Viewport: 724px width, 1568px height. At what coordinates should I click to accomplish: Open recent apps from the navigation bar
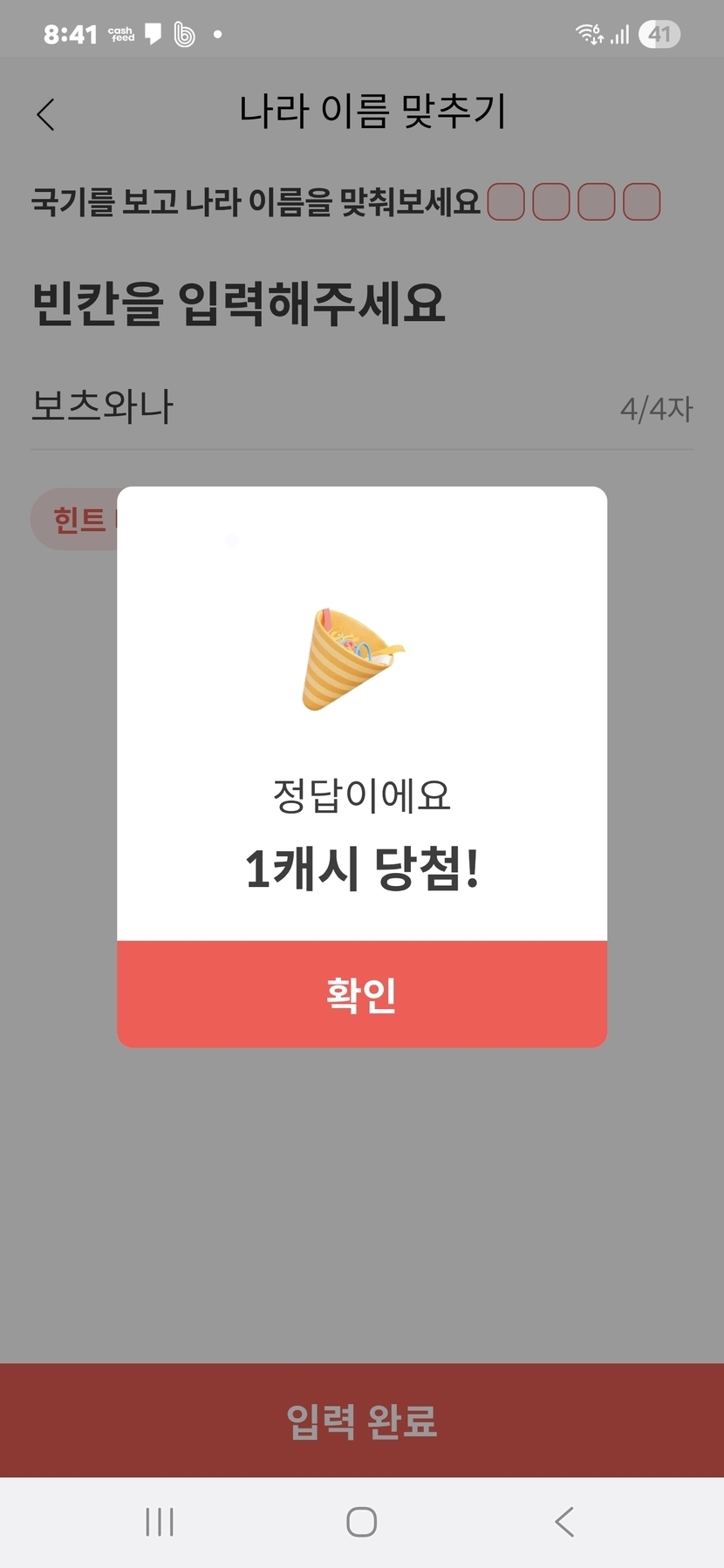160,1522
